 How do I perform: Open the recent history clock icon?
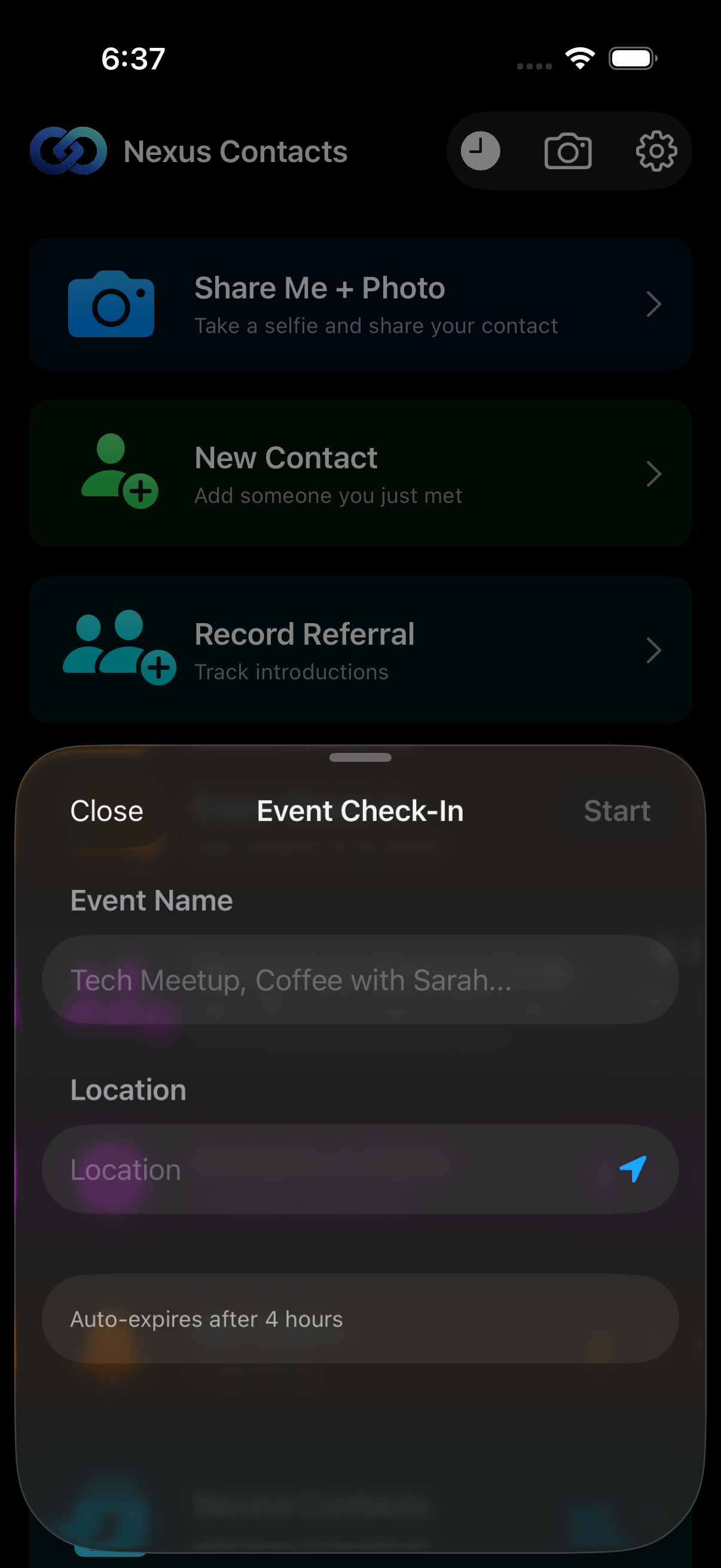point(481,151)
